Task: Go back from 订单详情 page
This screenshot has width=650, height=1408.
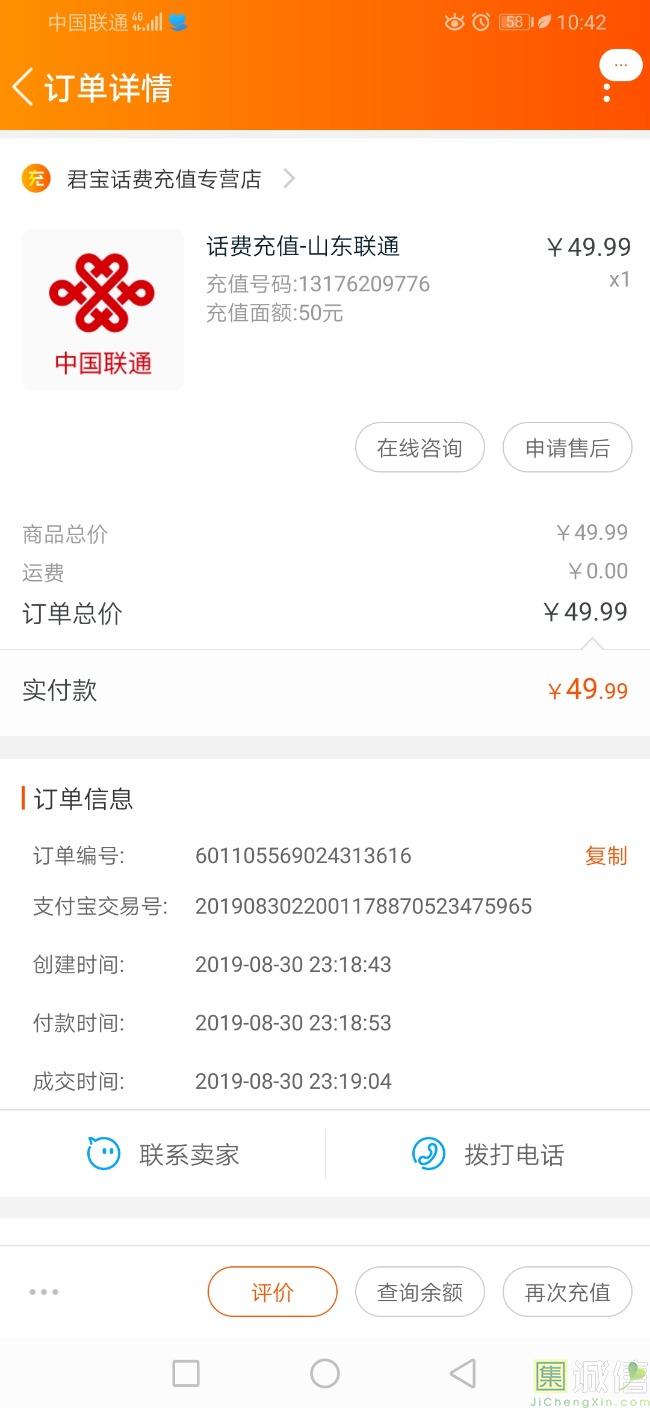Action: 24,87
